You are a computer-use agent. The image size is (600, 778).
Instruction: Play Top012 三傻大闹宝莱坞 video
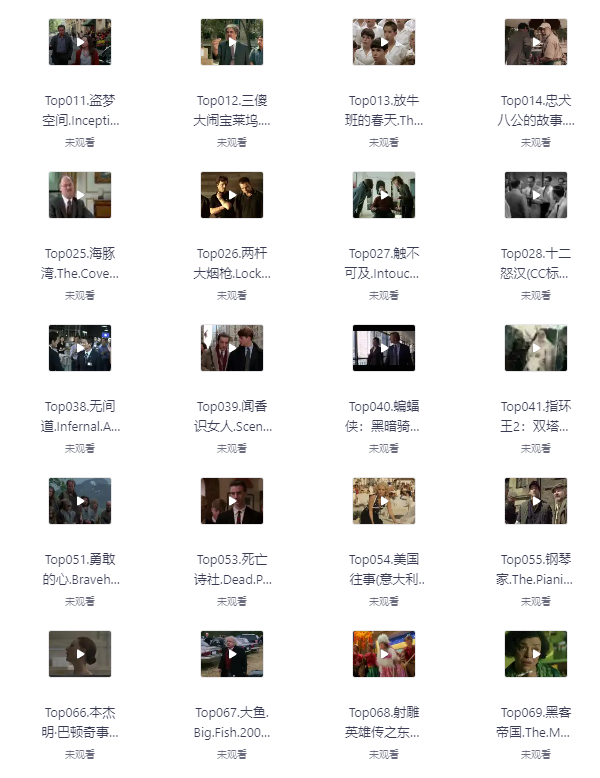tap(232, 42)
